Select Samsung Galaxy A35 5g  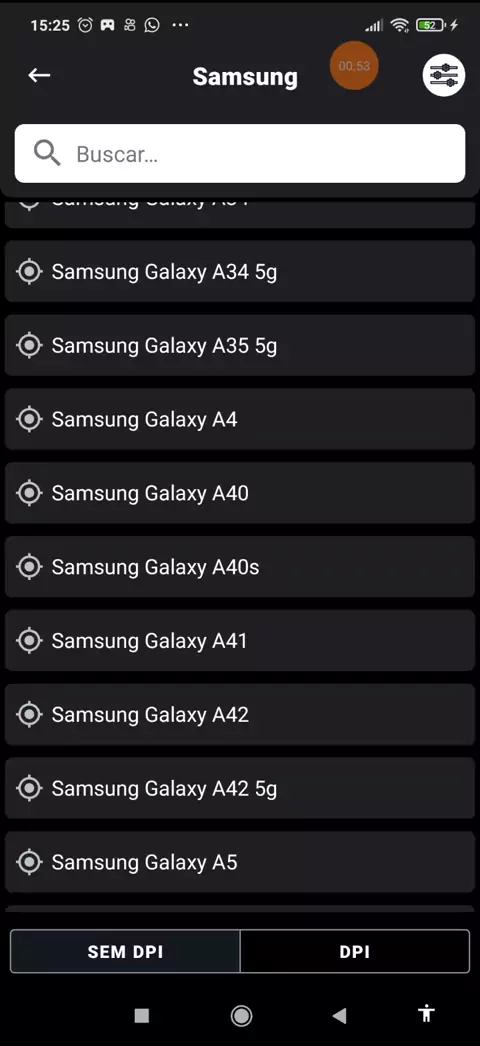tap(240, 346)
